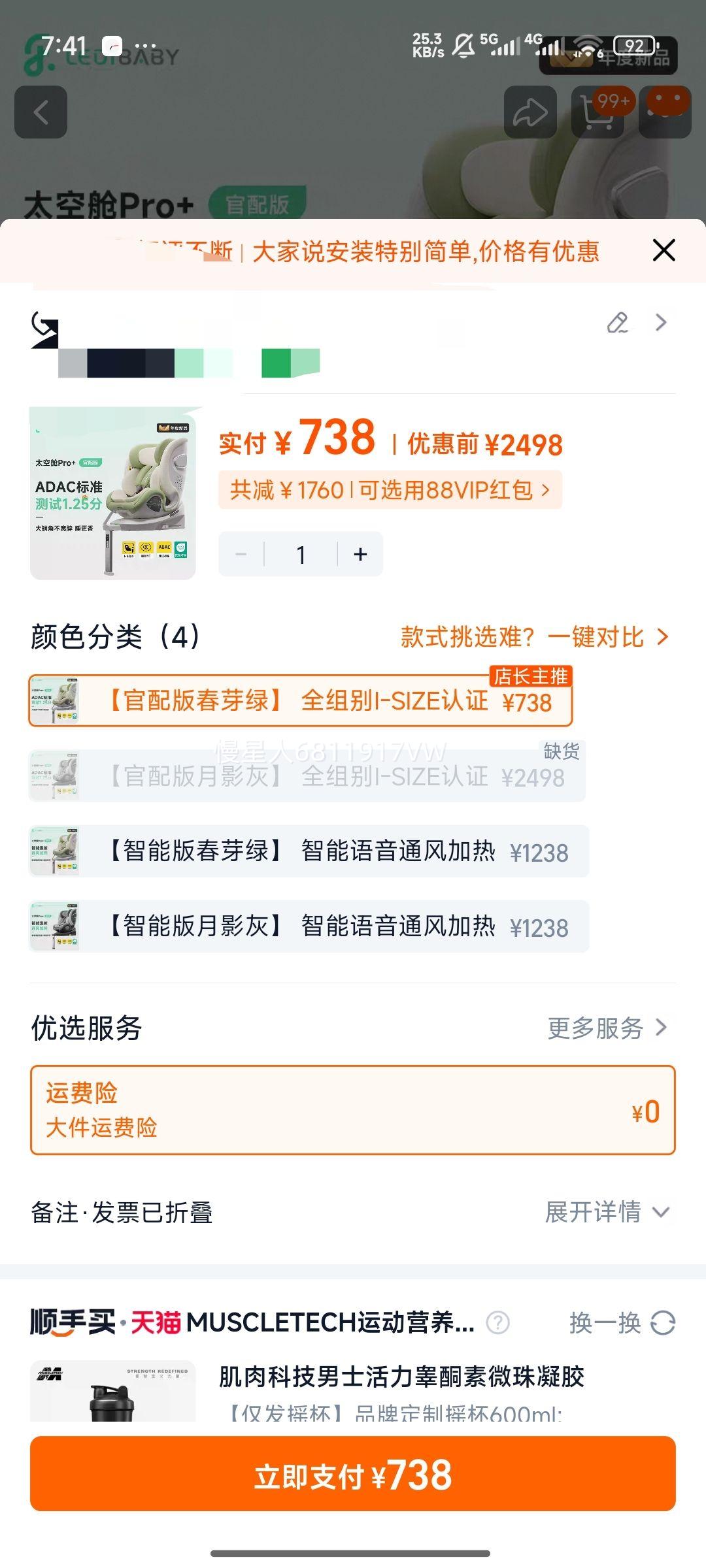Edit delivery info via the pencil icon
Screen dimensions: 706x1568
pos(617,322)
